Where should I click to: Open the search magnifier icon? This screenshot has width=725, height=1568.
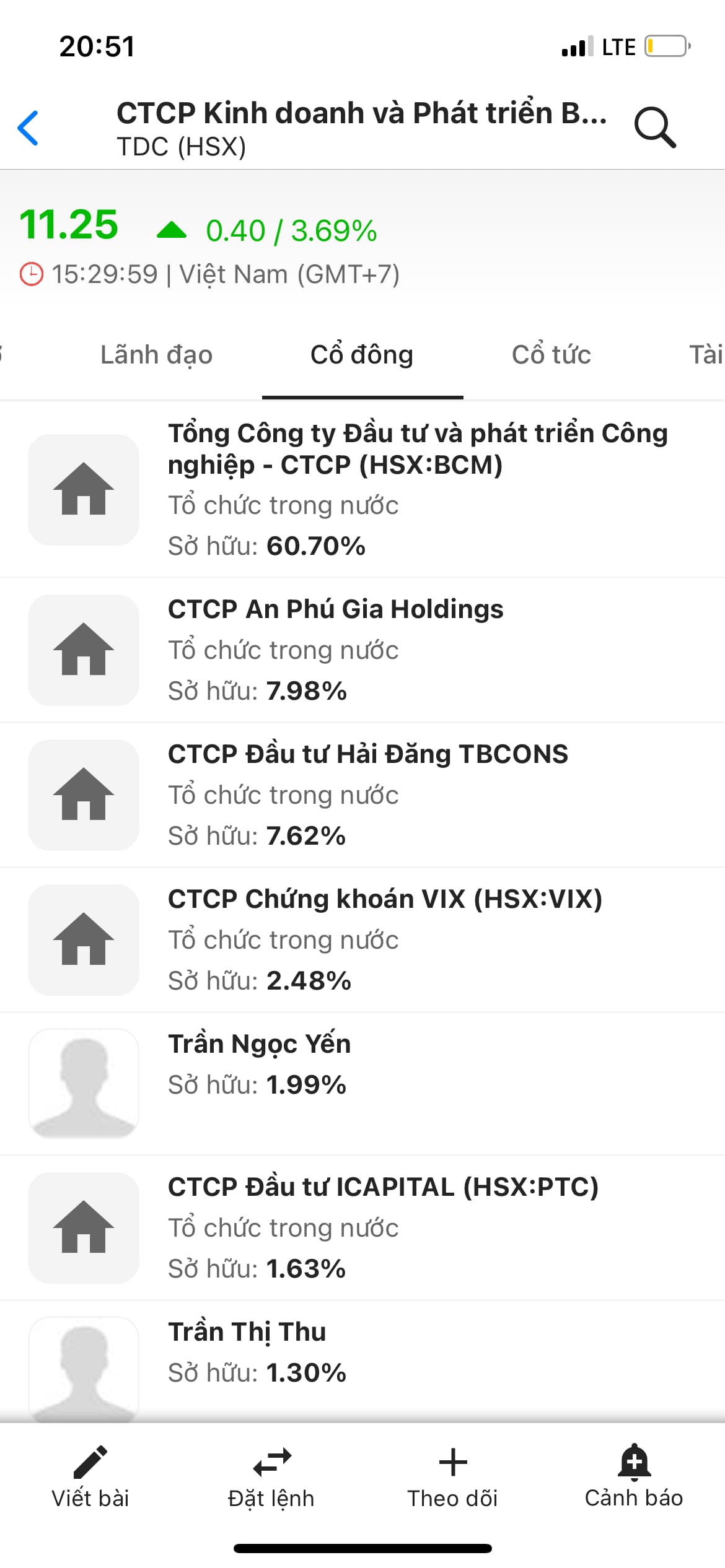(654, 128)
